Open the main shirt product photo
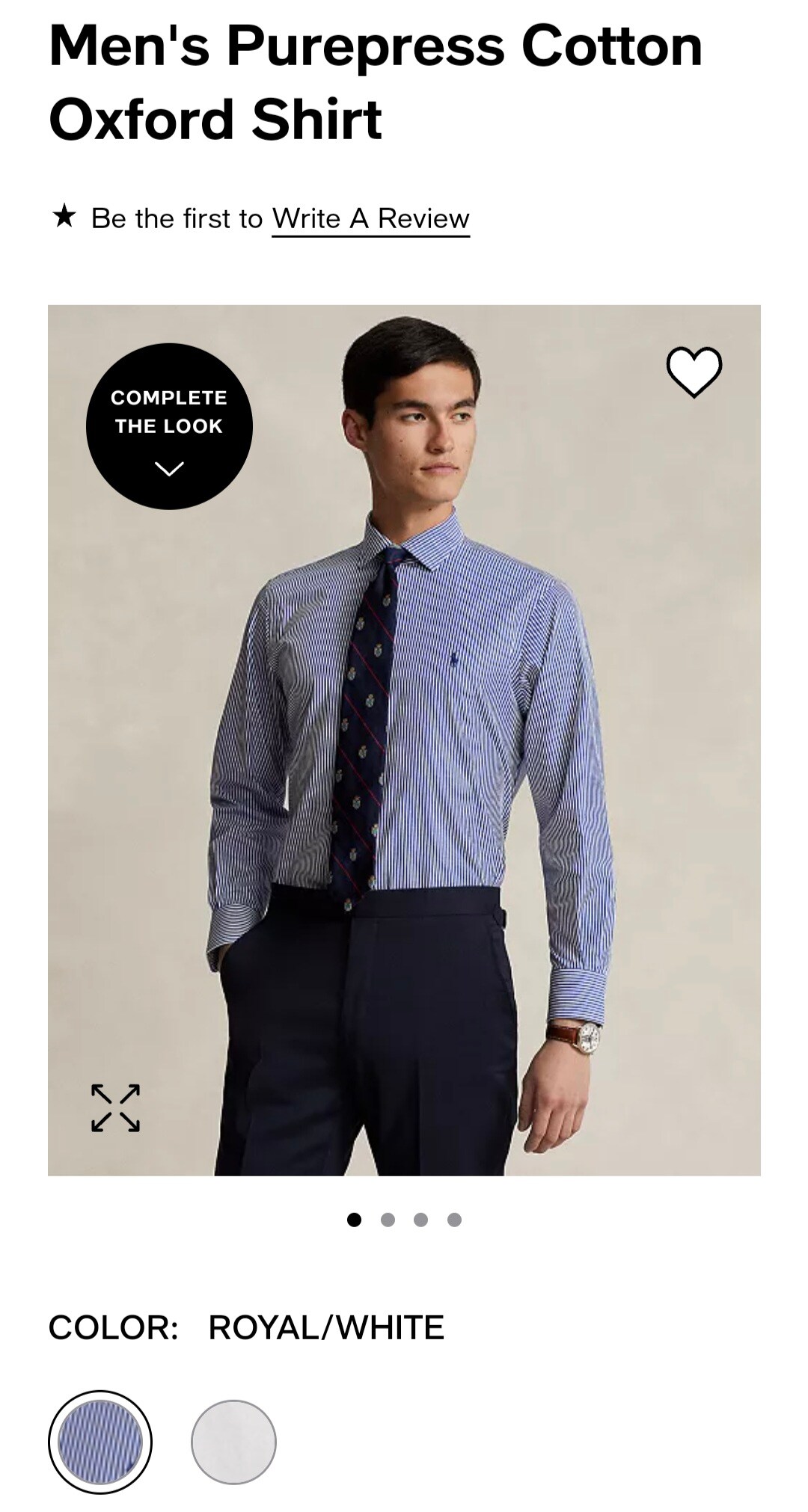The height and width of the screenshot is (1512, 808). point(404,740)
